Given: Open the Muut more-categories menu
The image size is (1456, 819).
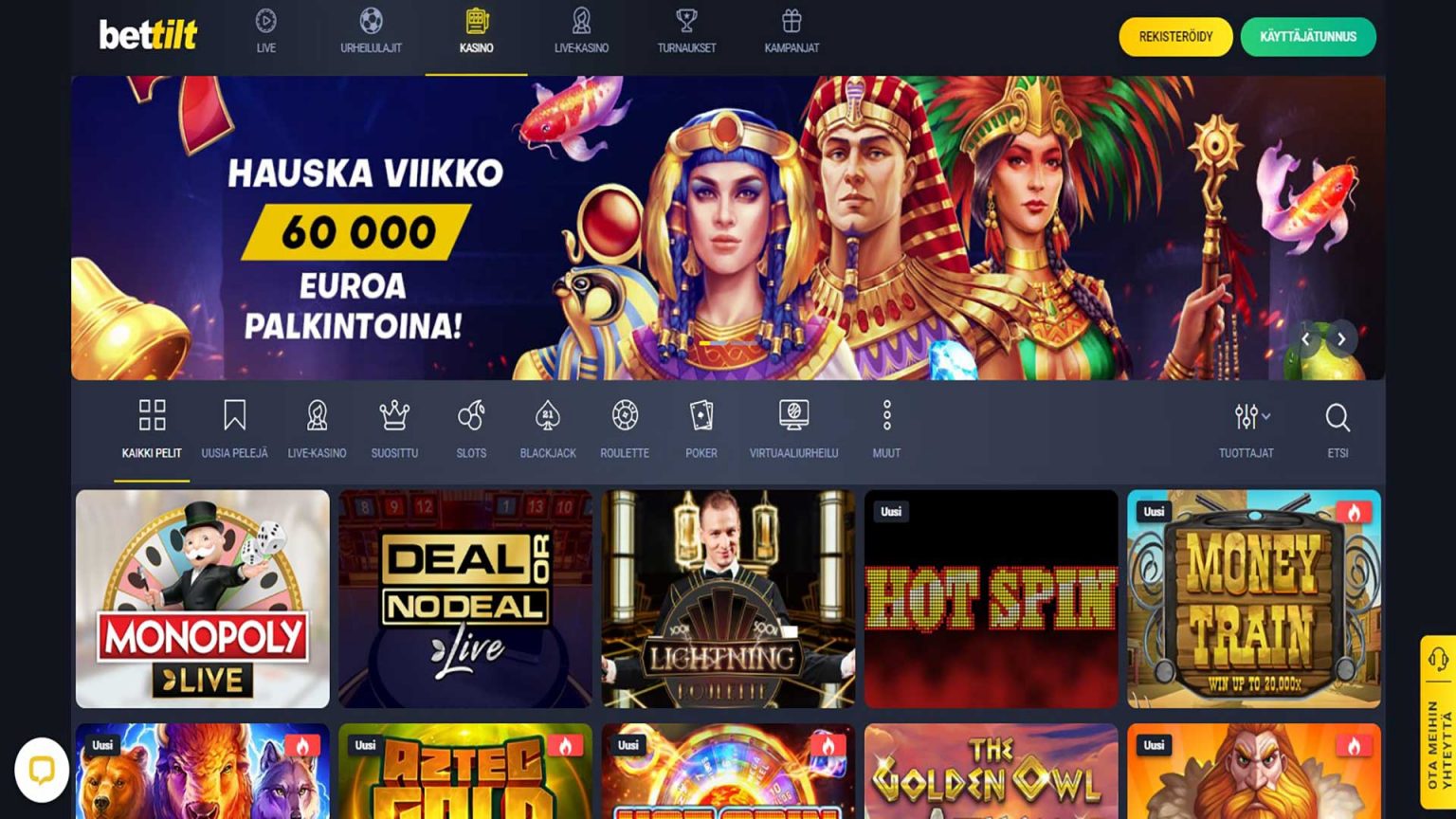Looking at the screenshot, I should [x=886, y=428].
